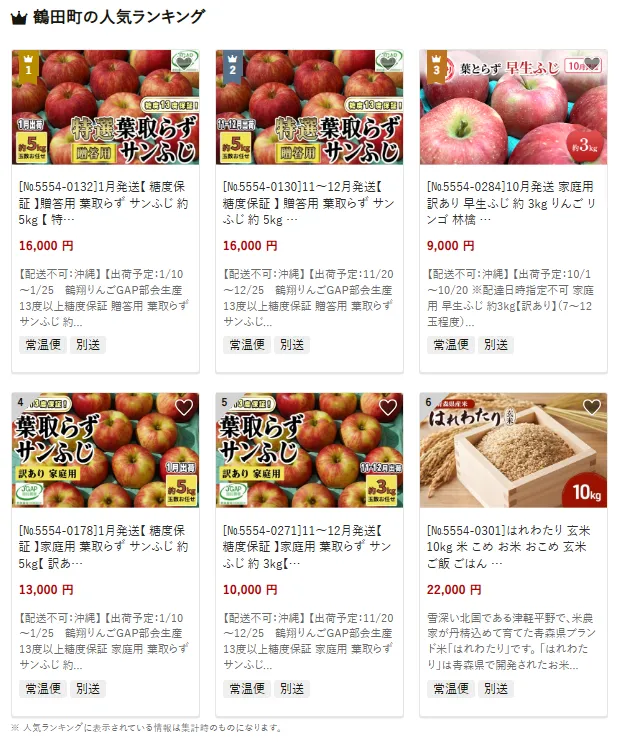This screenshot has width=625, height=745.
Task: Favorite the 早生ふじ 9,000円 item with heart
Action: [x=592, y=63]
